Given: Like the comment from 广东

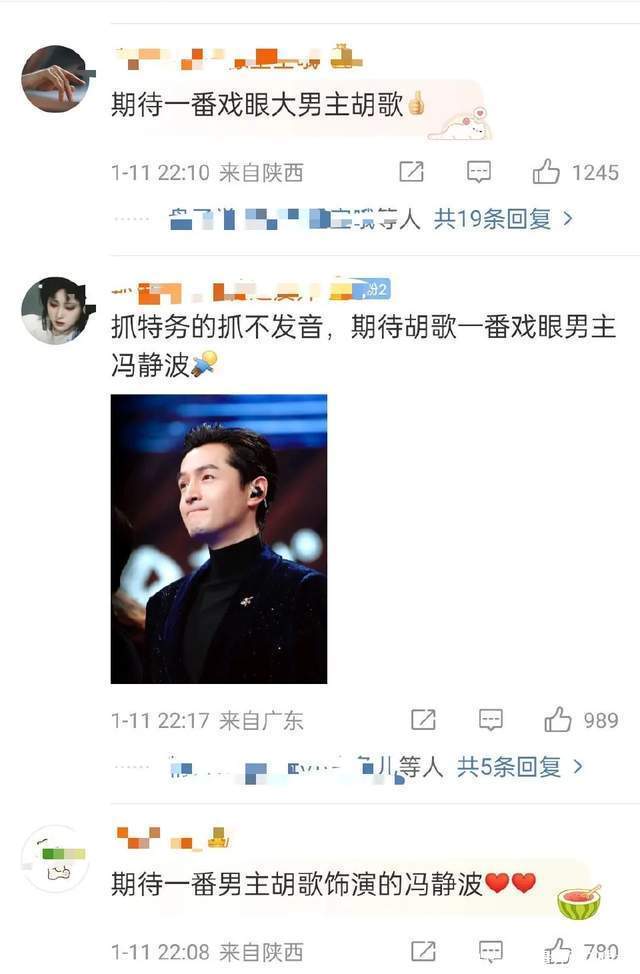Looking at the screenshot, I should point(557,720).
